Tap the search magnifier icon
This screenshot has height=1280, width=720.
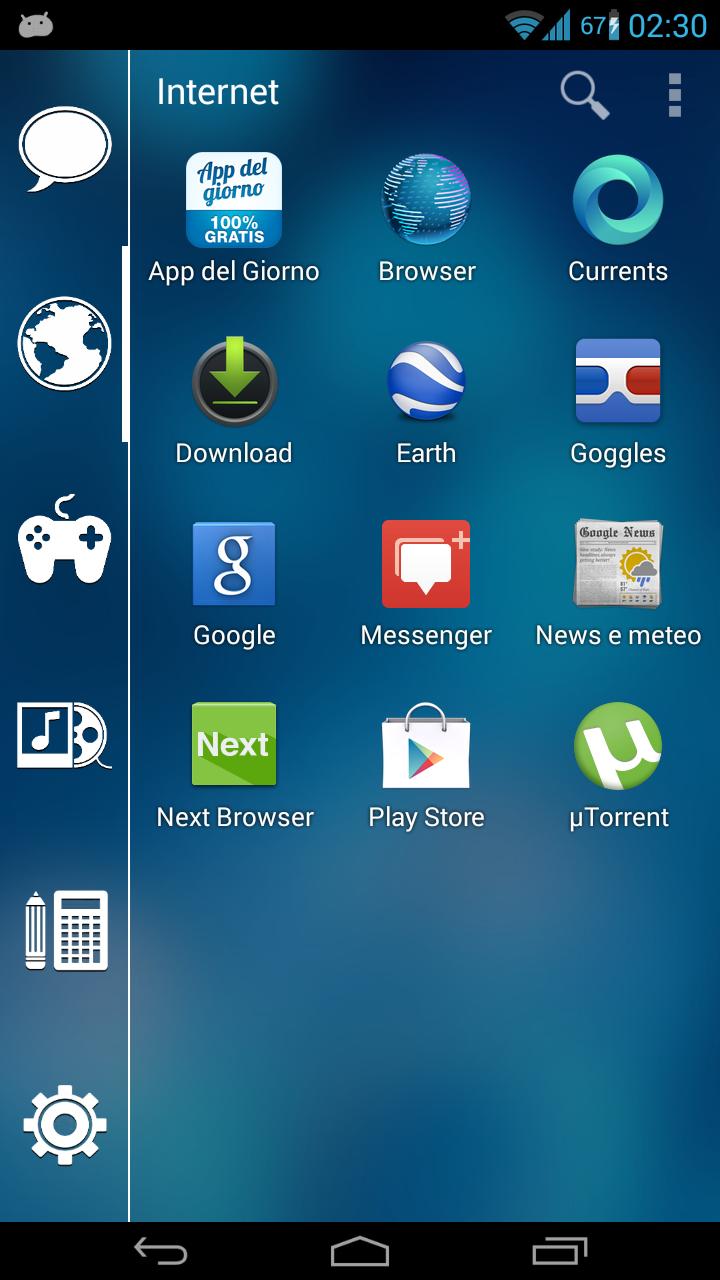pyautogui.click(x=585, y=95)
